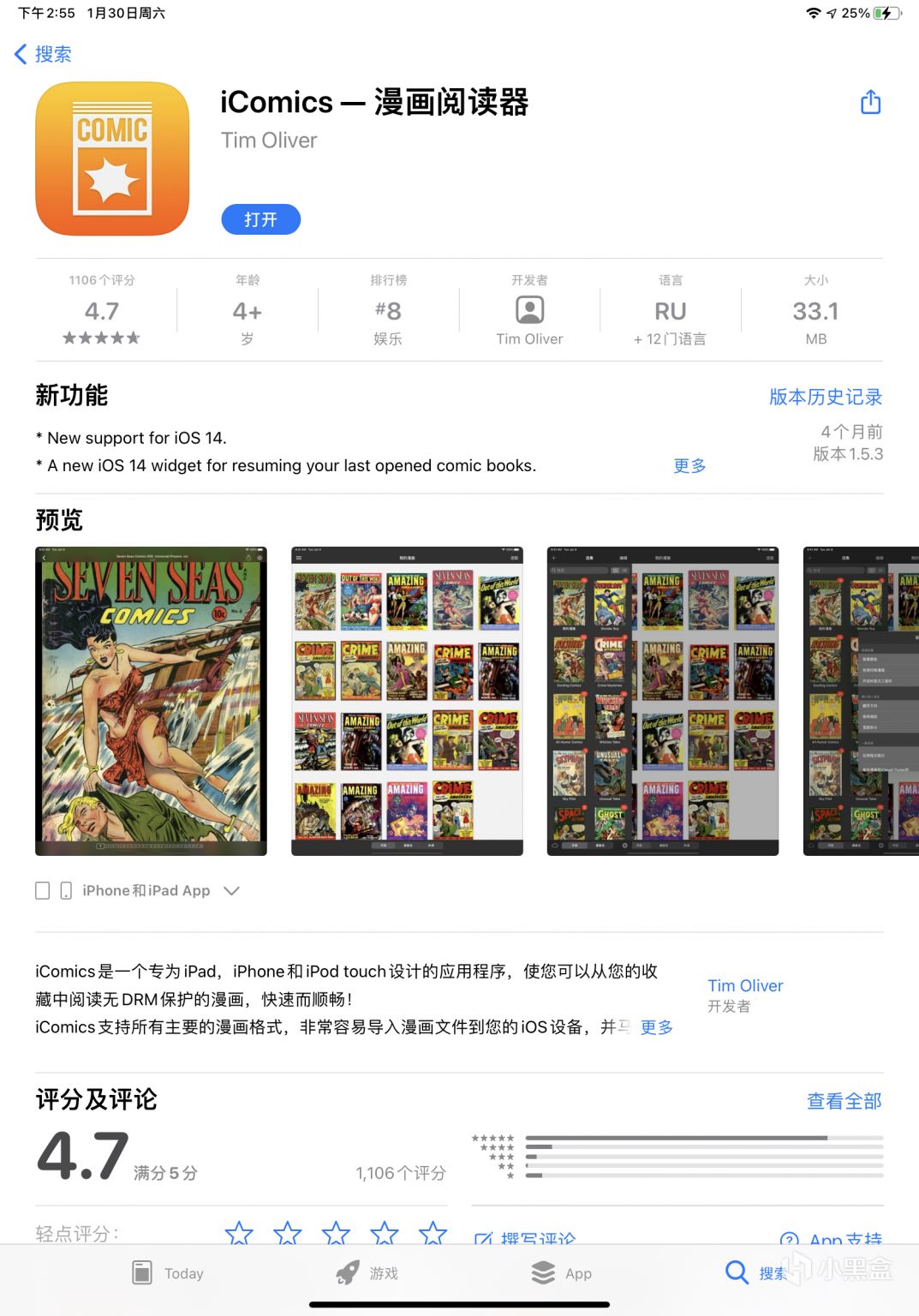Expand 更多 in the 新功能 section
Image resolution: width=919 pixels, height=1316 pixels.
click(689, 465)
